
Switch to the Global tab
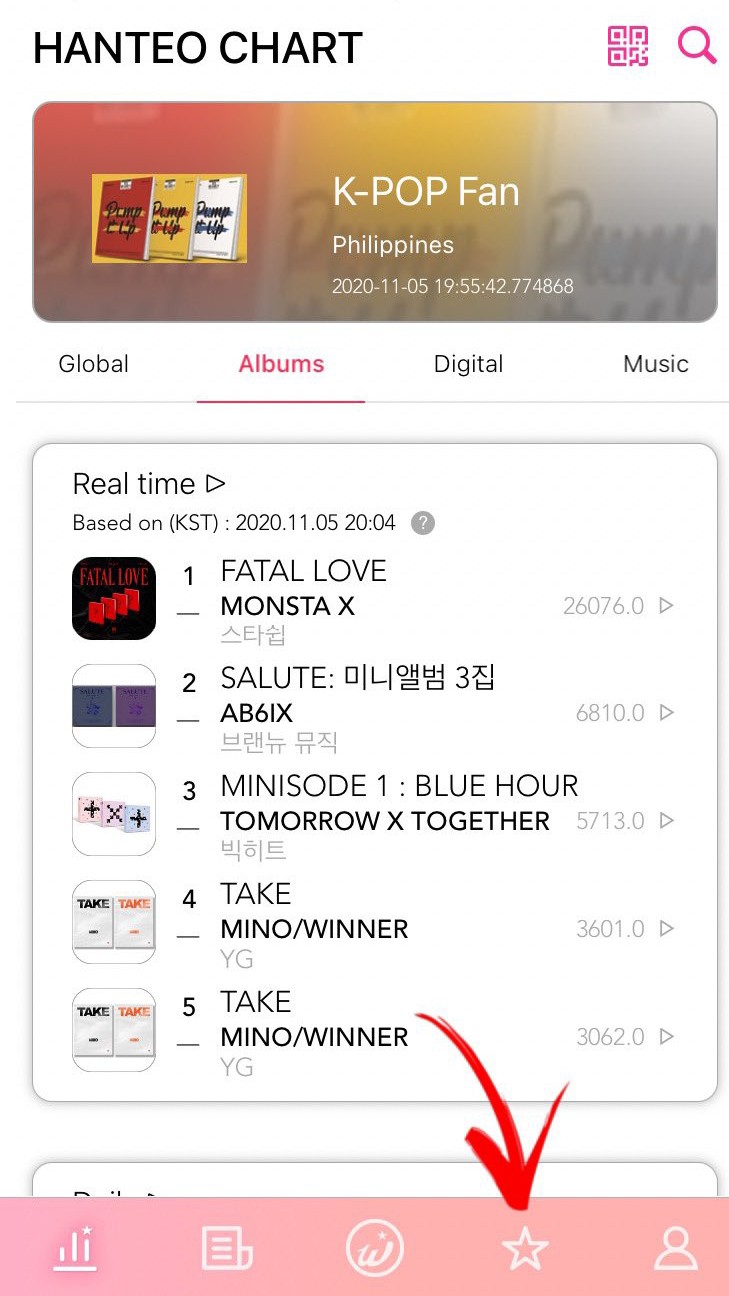94,364
